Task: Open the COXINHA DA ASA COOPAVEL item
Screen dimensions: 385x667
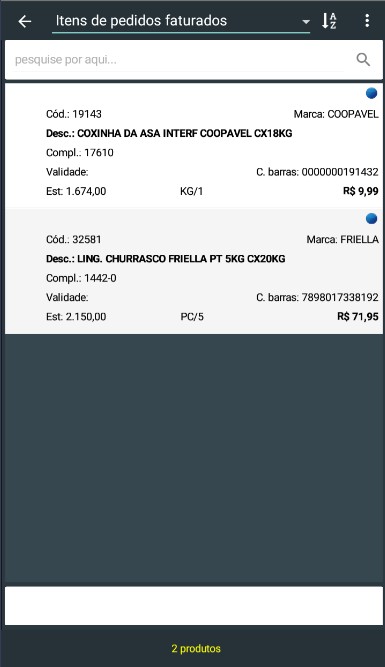Action: point(194,145)
